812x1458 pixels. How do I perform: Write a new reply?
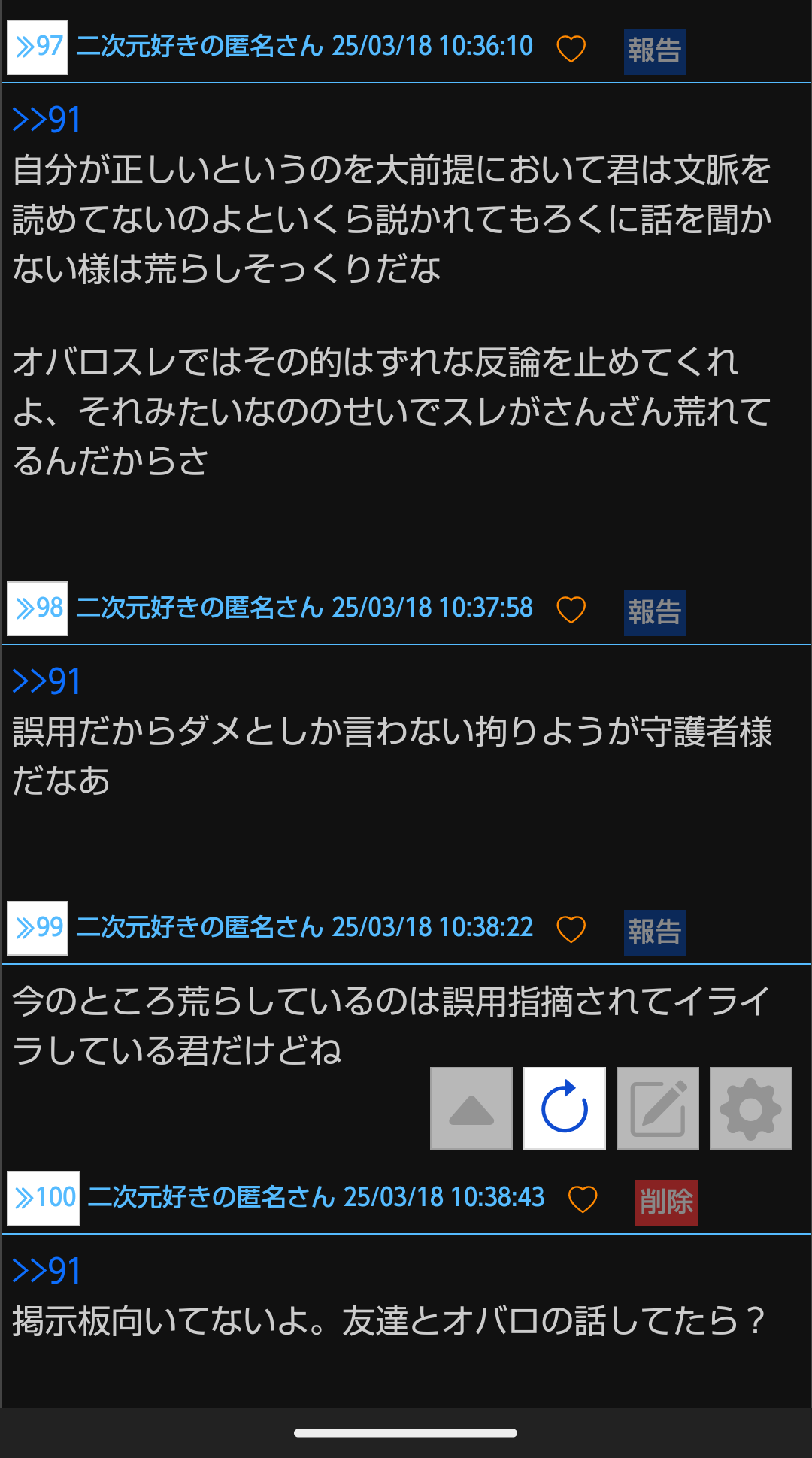(x=658, y=1108)
